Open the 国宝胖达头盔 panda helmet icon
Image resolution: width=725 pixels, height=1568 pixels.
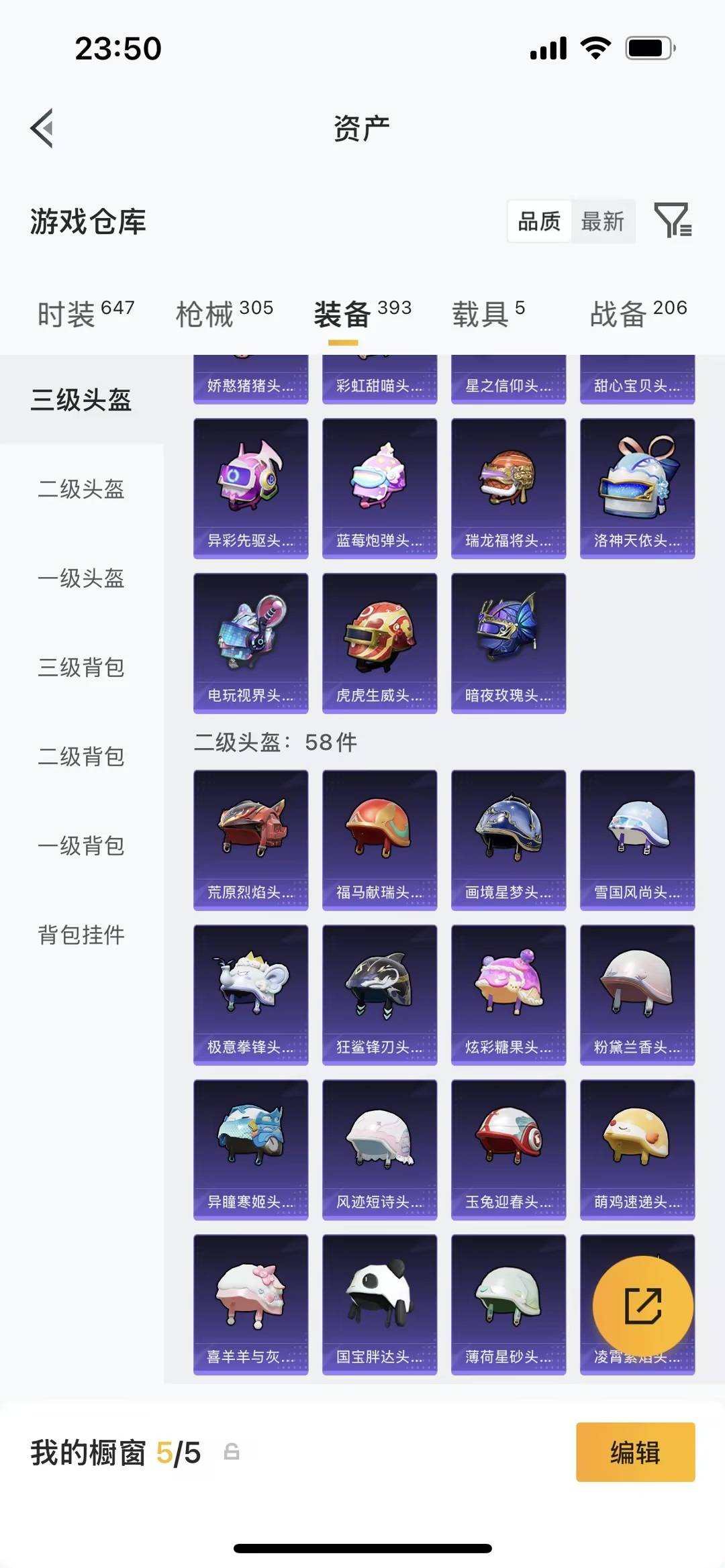click(379, 1298)
